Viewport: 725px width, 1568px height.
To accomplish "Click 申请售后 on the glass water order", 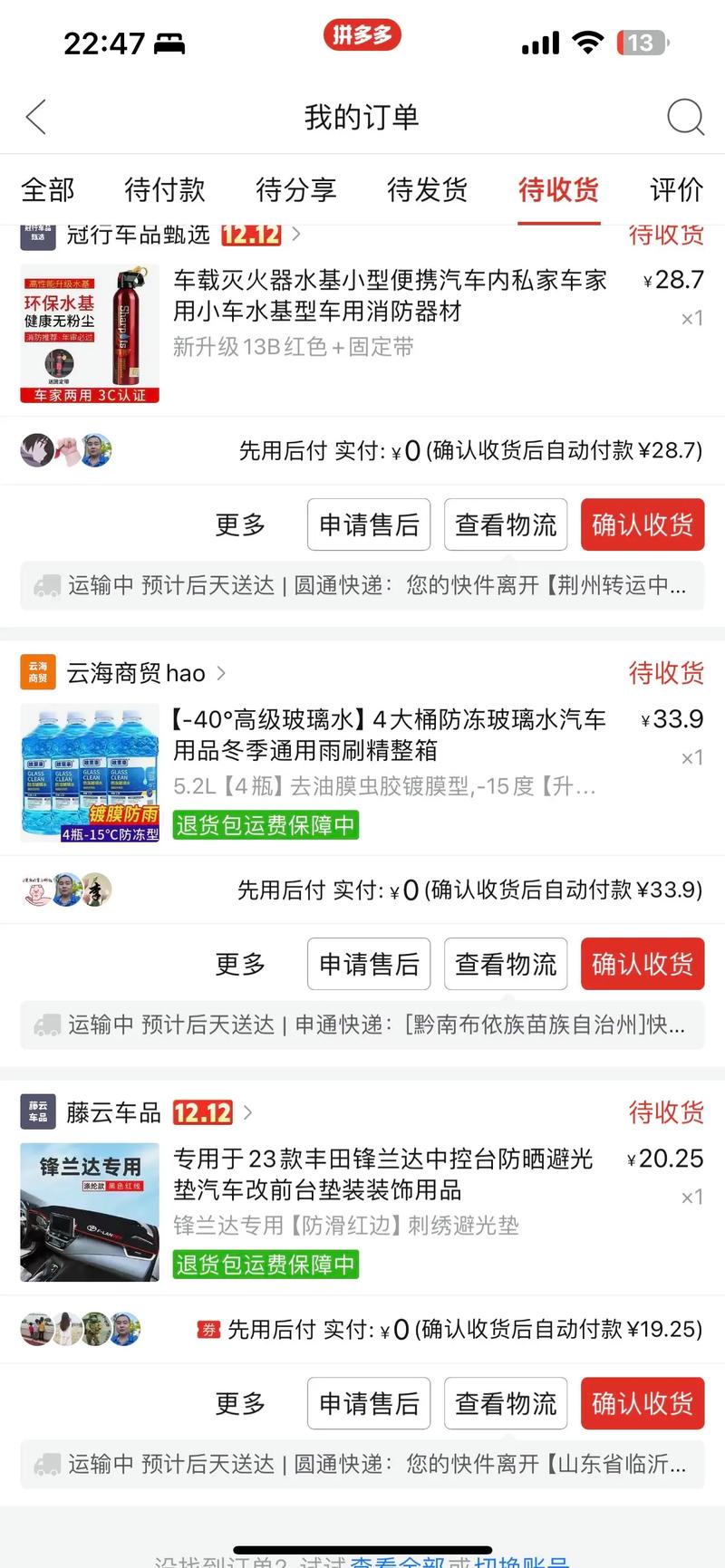I will (368, 964).
